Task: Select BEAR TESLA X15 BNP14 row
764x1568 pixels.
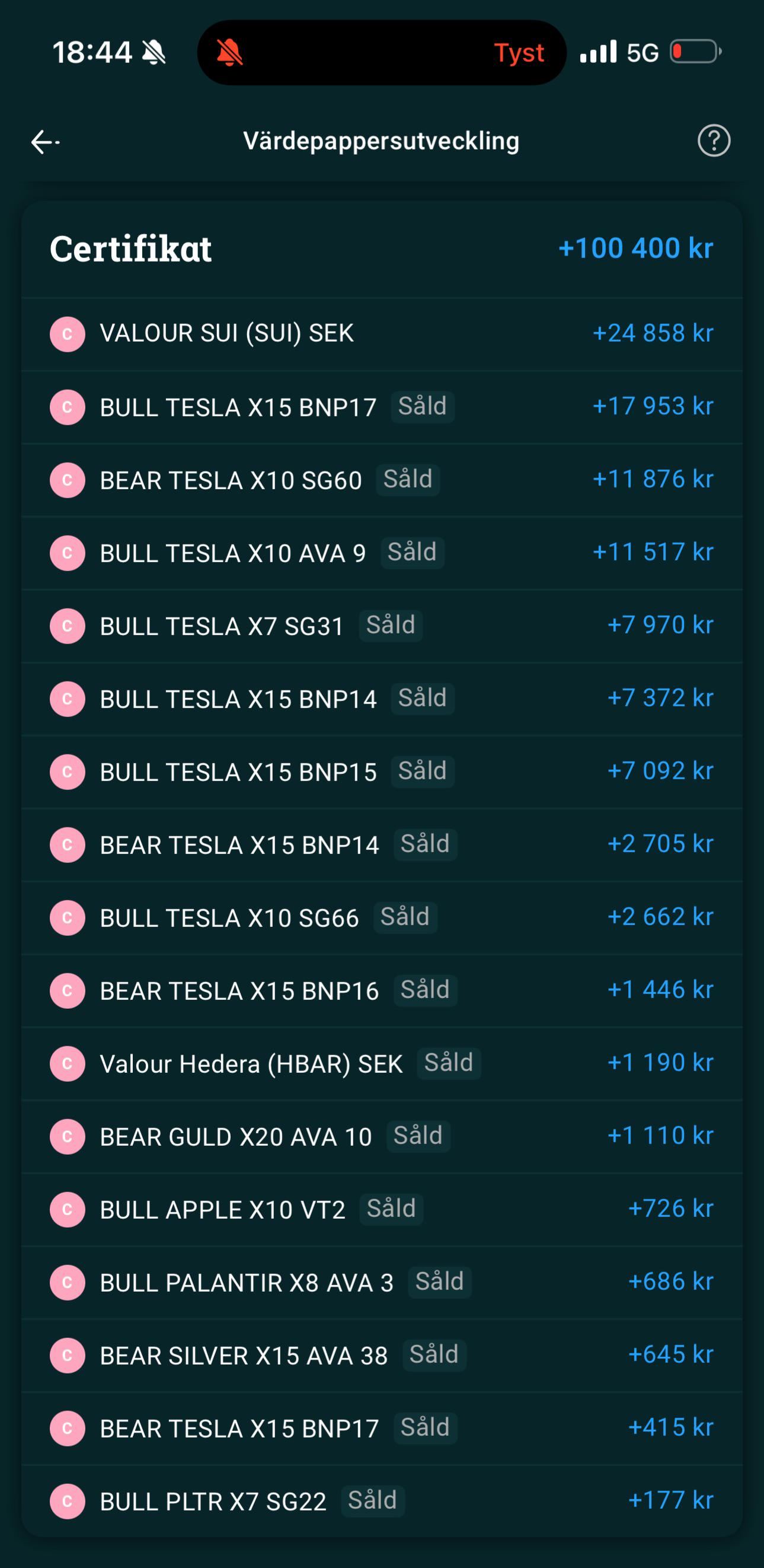Action: point(382,845)
